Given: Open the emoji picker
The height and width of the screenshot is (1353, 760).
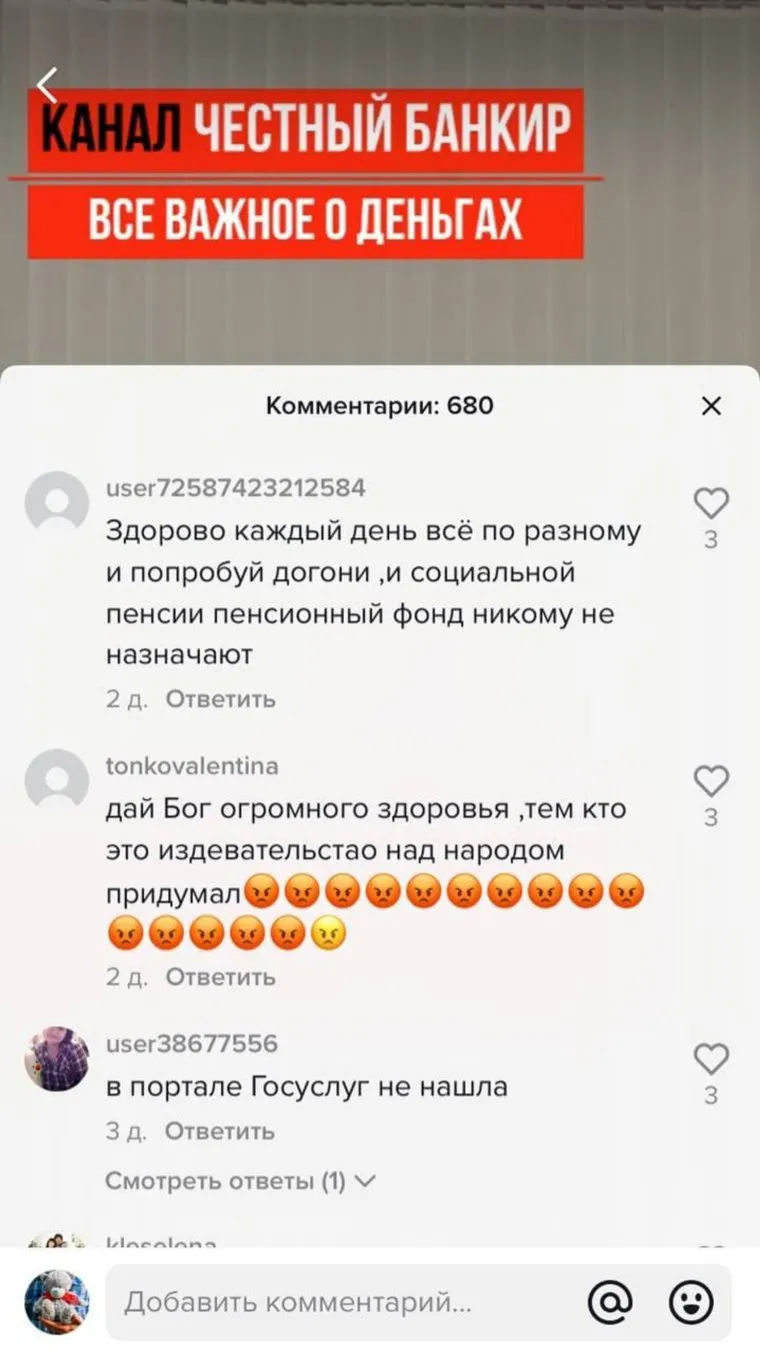Looking at the screenshot, I should (x=691, y=1303).
